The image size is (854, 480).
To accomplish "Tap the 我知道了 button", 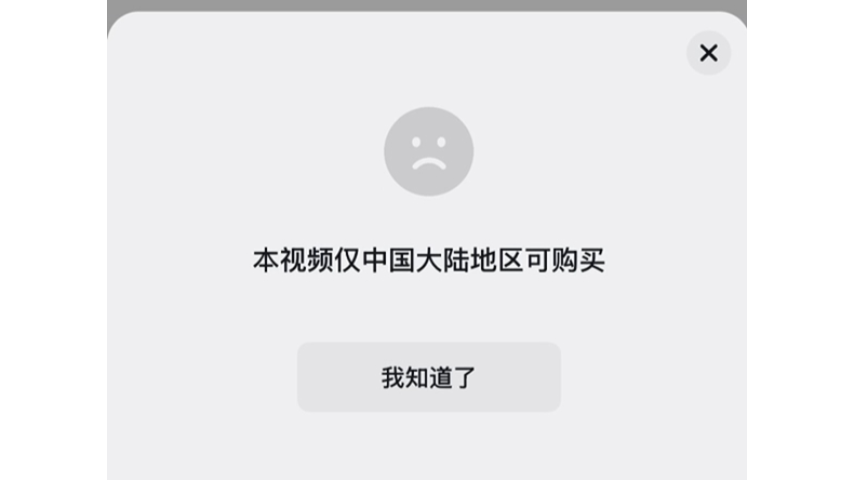I will (429, 377).
